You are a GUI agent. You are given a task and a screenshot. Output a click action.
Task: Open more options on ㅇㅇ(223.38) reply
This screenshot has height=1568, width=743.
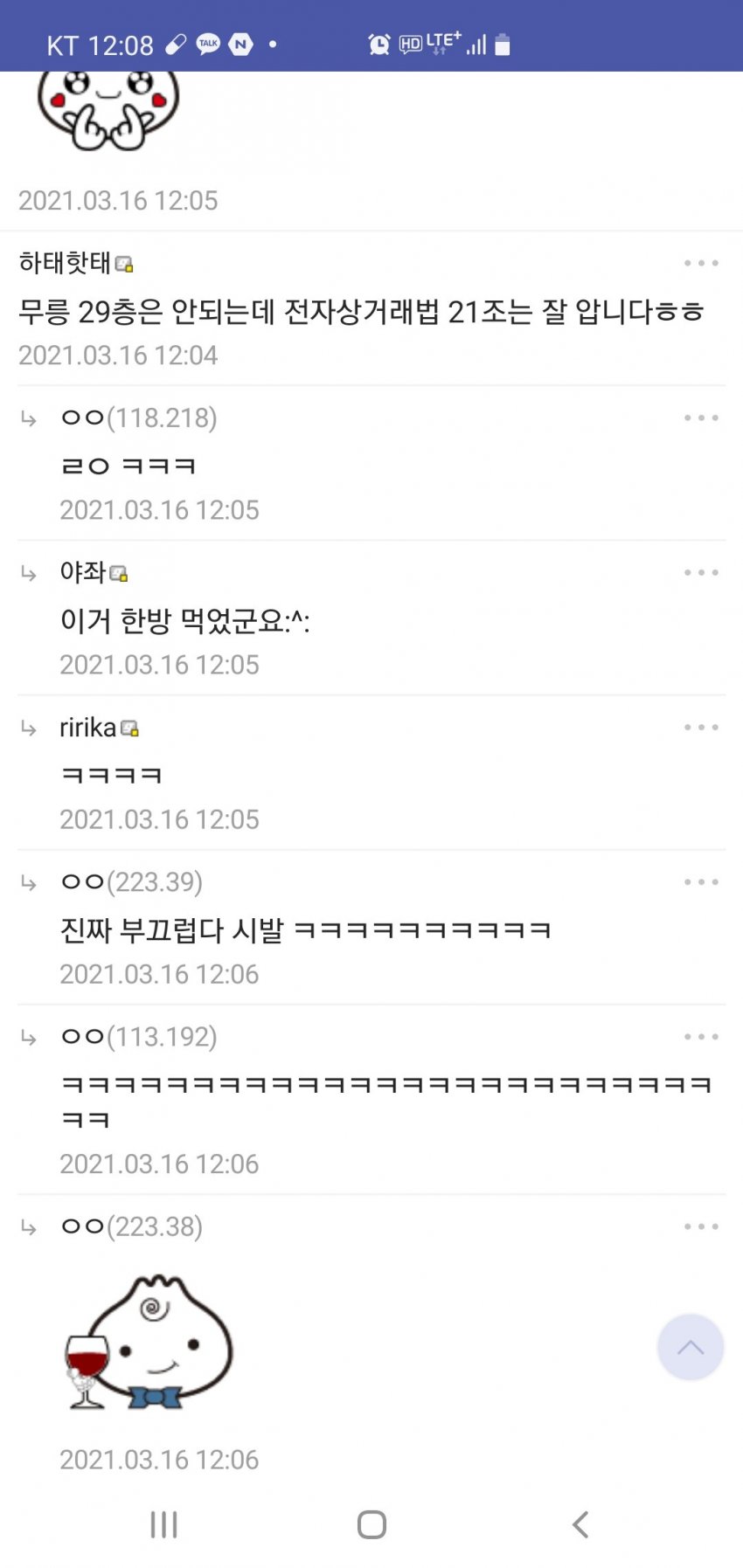point(701,1226)
